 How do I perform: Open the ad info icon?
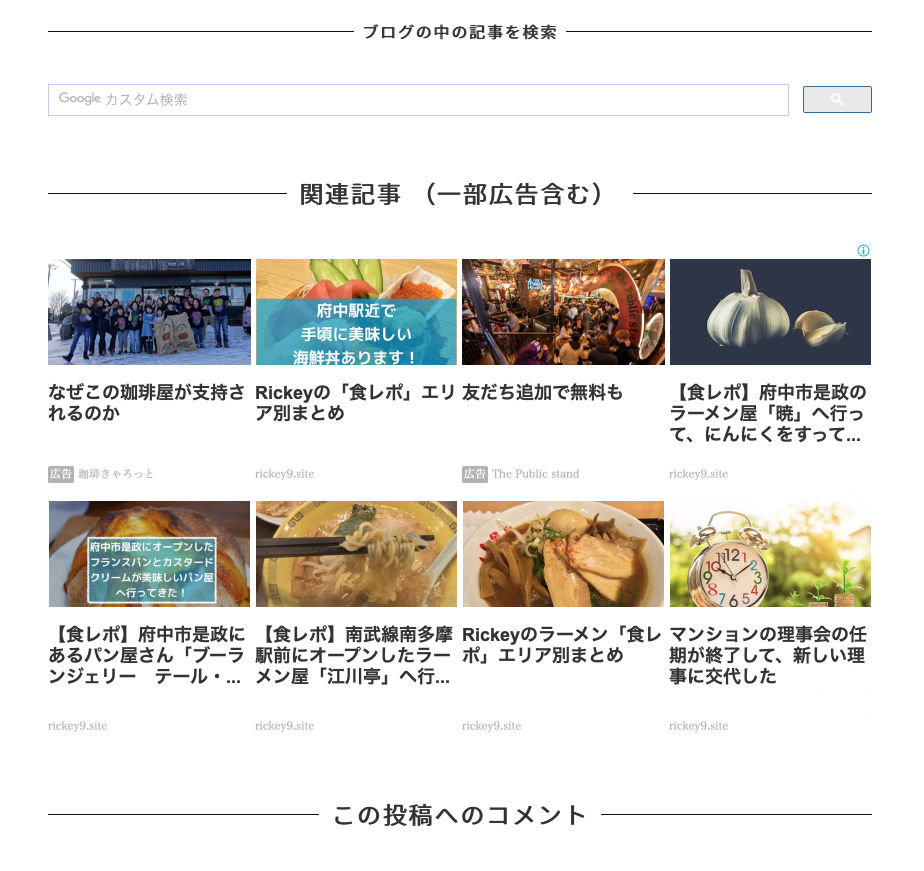[x=863, y=251]
